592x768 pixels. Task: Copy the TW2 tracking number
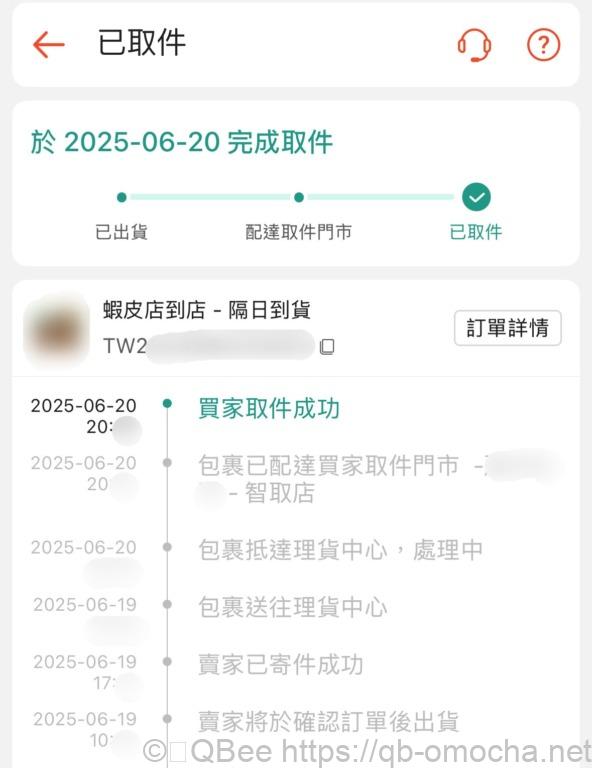click(x=327, y=347)
